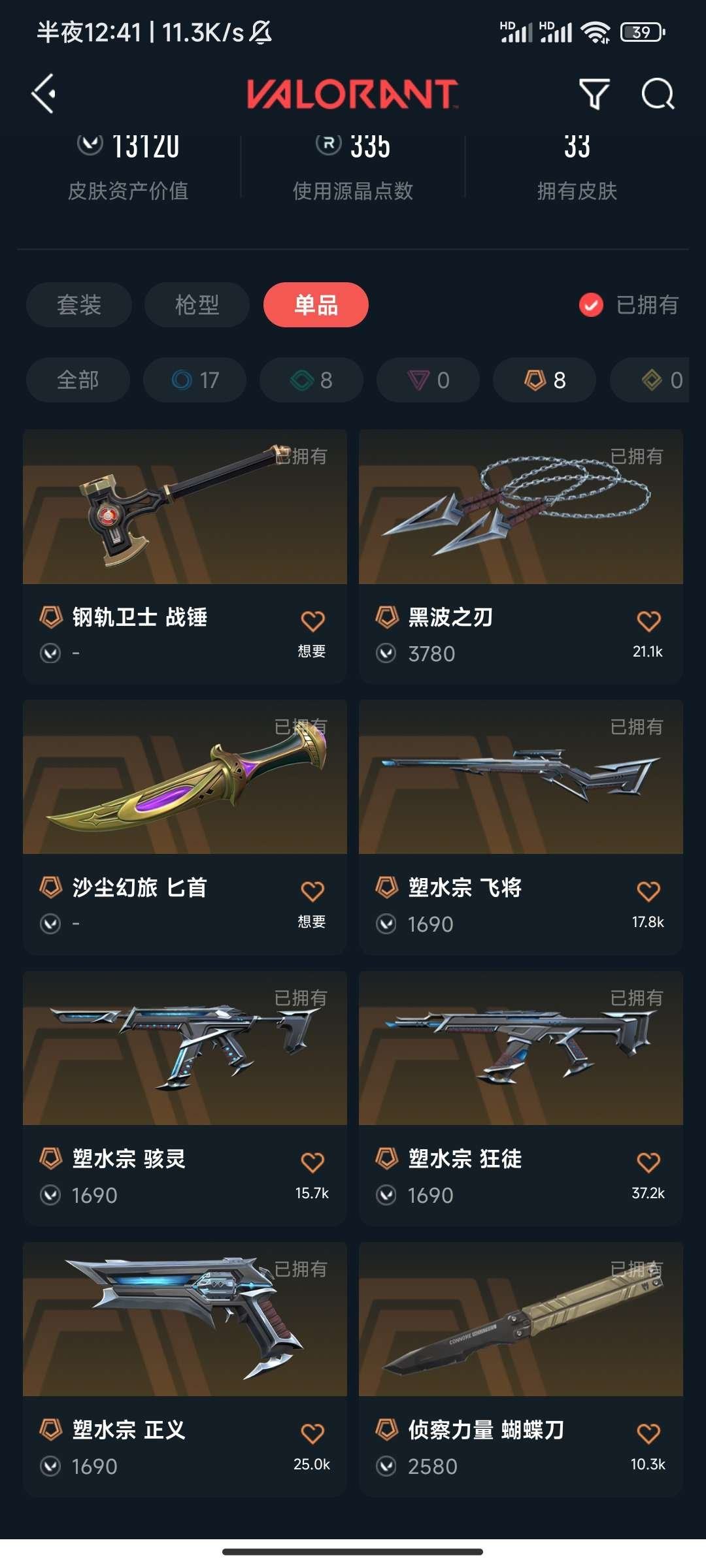This screenshot has width=706, height=1568.
Task: Uncheck the 已拥有 checkbox
Action: [x=591, y=305]
